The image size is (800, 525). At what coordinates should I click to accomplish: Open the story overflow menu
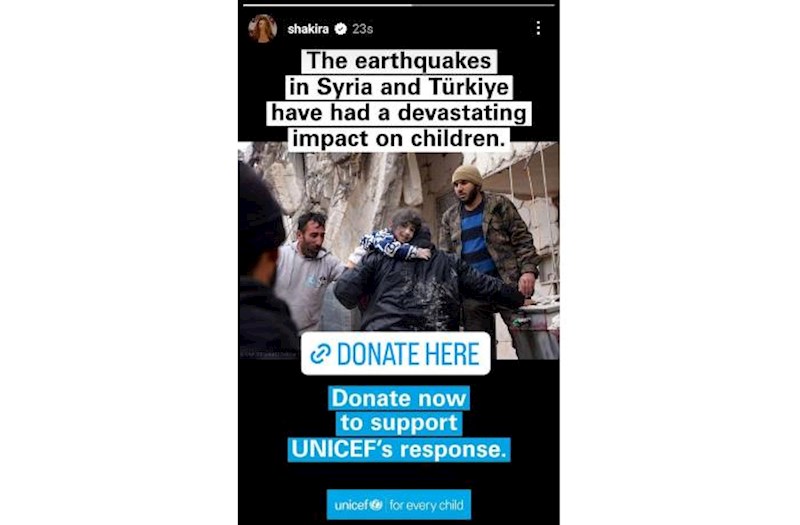tap(539, 28)
